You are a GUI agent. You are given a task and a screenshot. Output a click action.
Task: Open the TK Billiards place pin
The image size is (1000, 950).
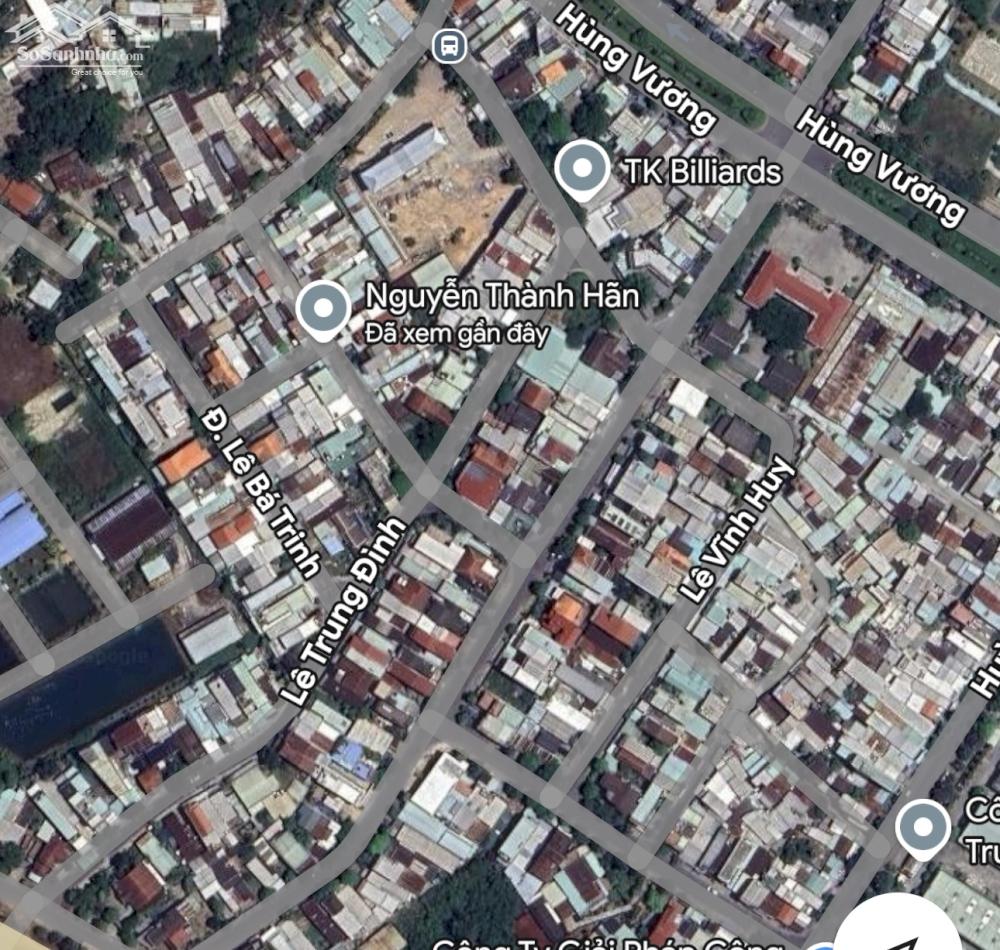(x=582, y=168)
